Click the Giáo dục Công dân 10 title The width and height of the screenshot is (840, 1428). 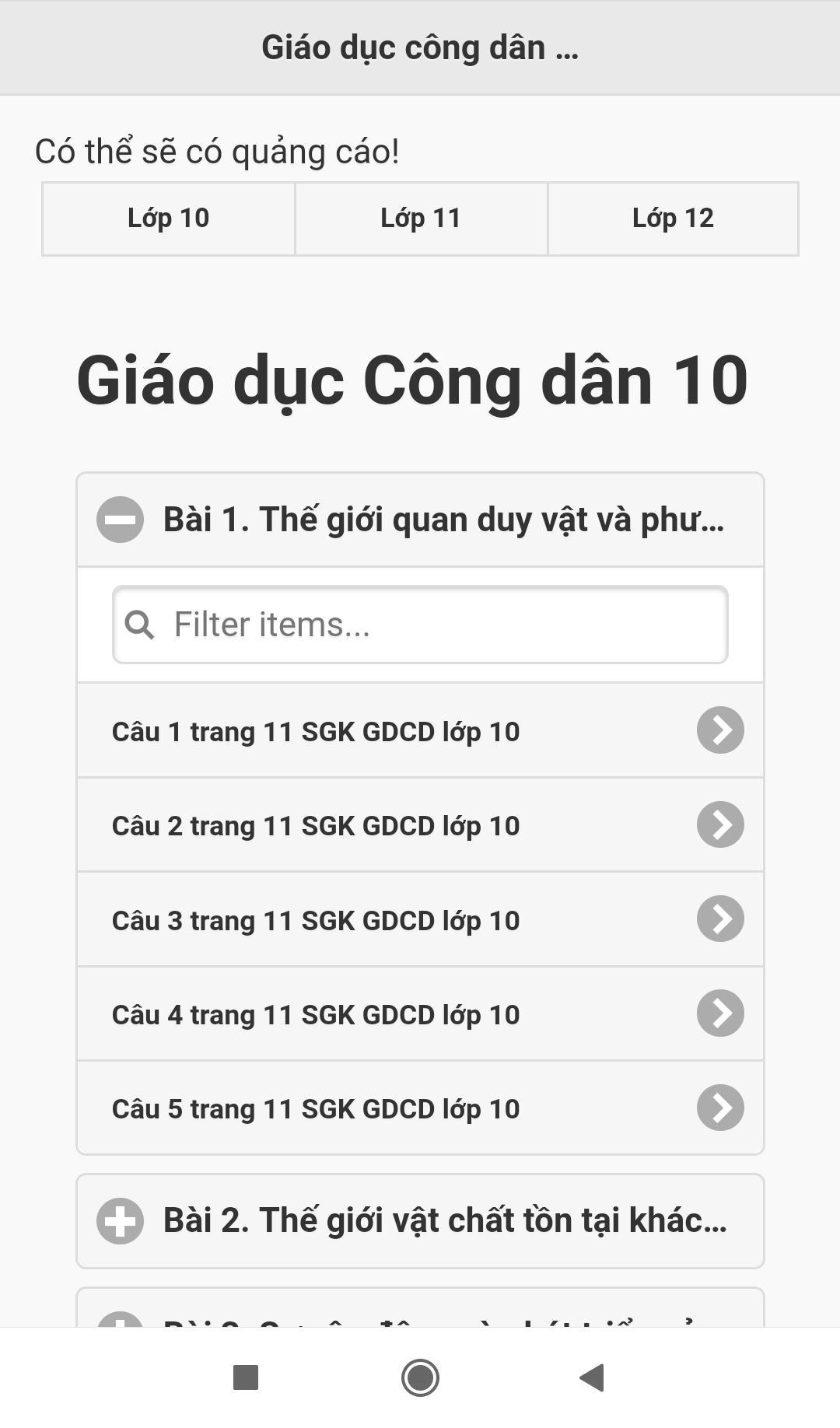(411, 380)
